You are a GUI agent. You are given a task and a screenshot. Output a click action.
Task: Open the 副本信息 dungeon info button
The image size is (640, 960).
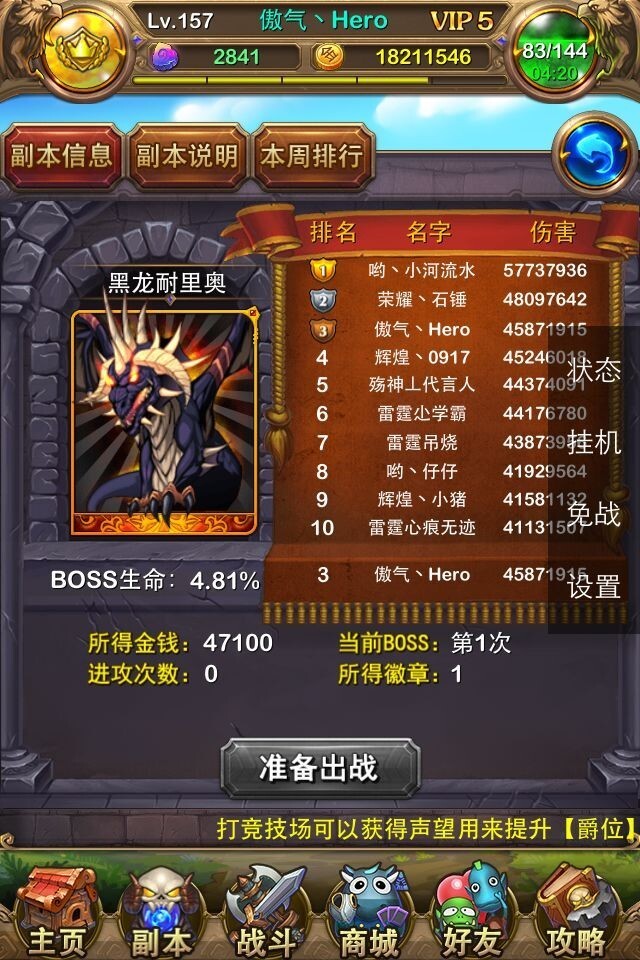[x=62, y=156]
